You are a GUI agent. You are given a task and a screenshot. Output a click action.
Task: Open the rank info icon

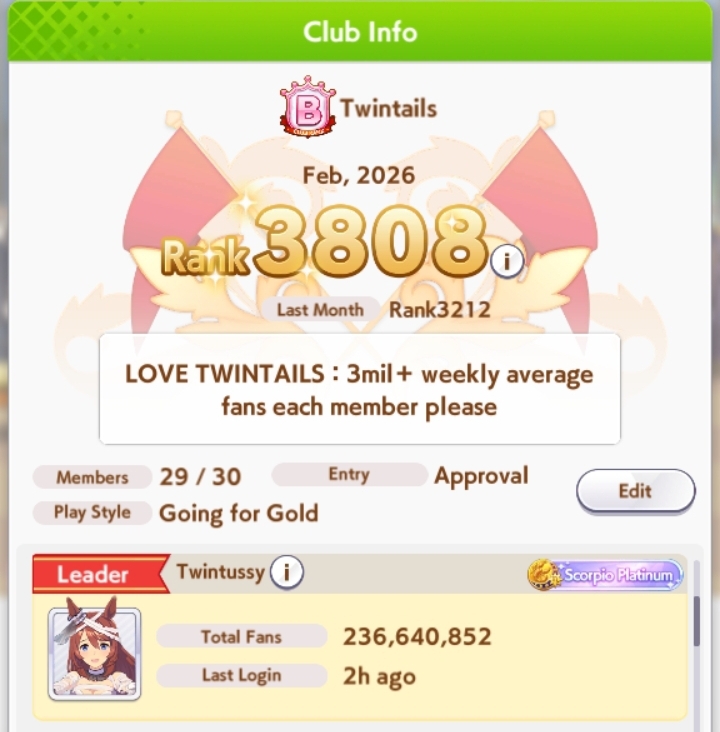507,262
